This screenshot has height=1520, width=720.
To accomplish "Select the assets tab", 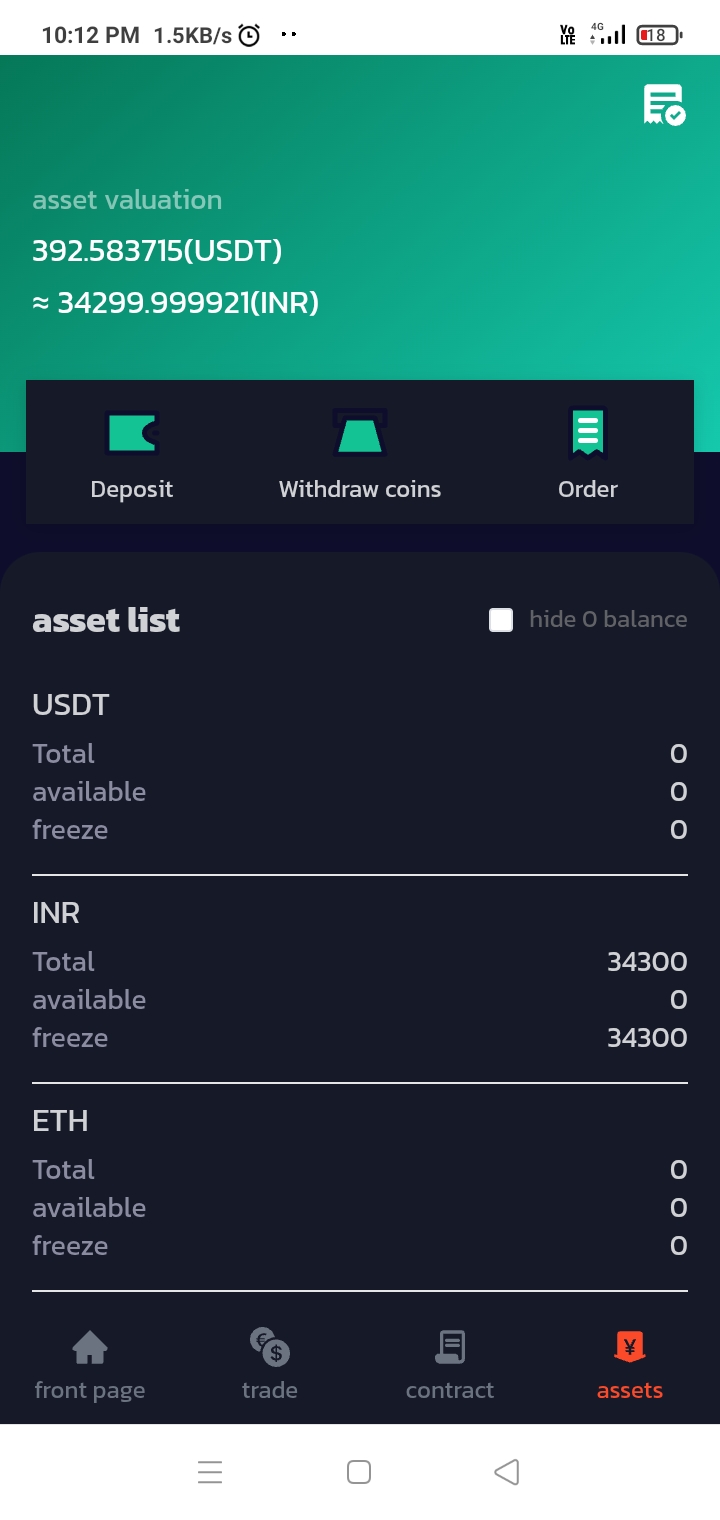I will (x=630, y=1365).
